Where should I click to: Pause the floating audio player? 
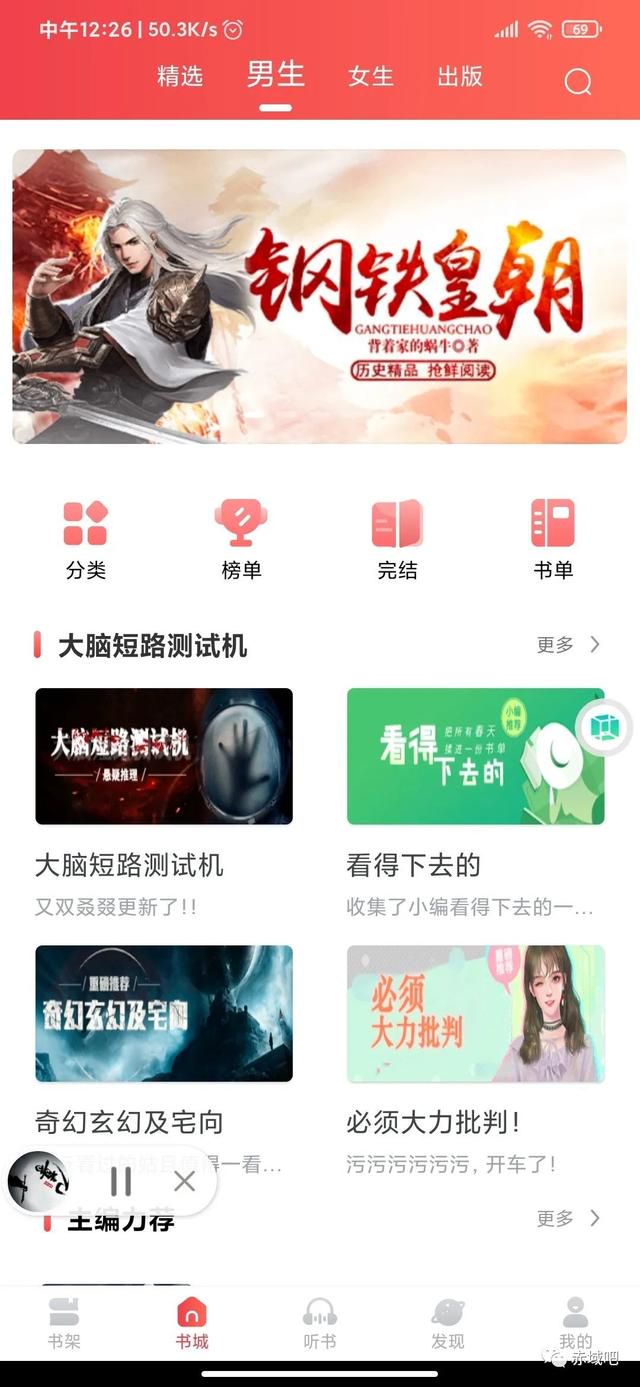(x=121, y=1182)
